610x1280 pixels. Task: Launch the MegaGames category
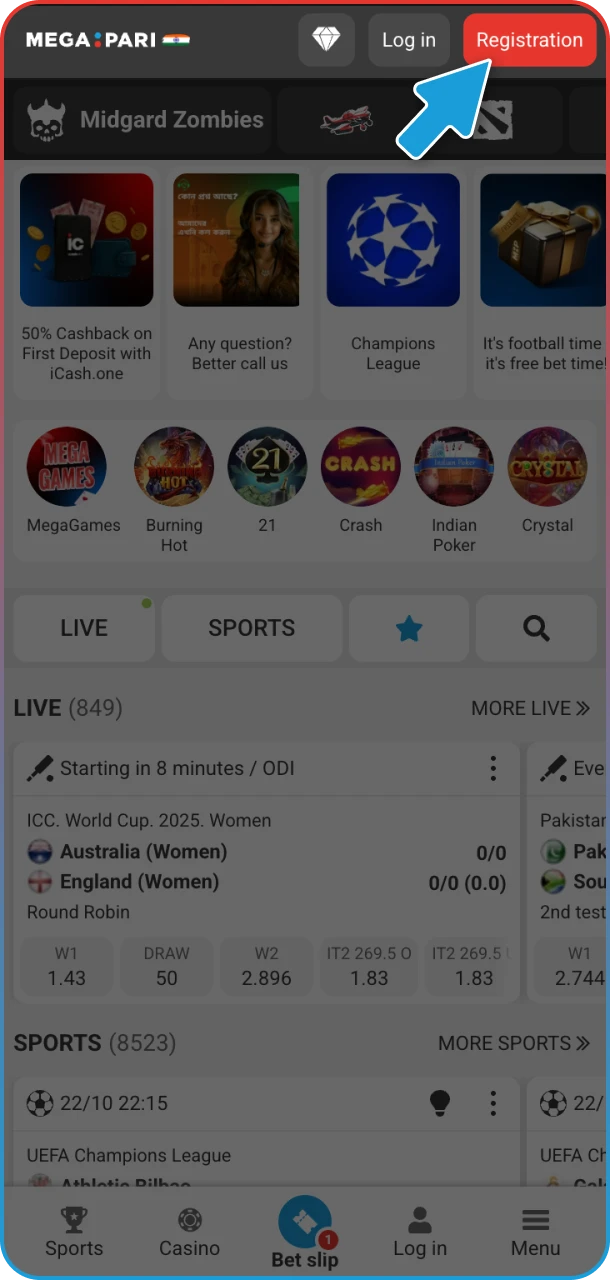point(73,480)
